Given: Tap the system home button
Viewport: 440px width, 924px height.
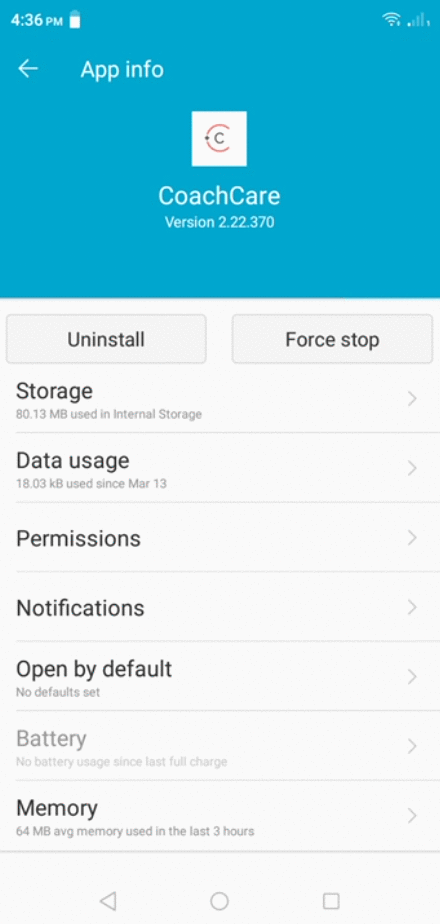Looking at the screenshot, I should tap(219, 900).
